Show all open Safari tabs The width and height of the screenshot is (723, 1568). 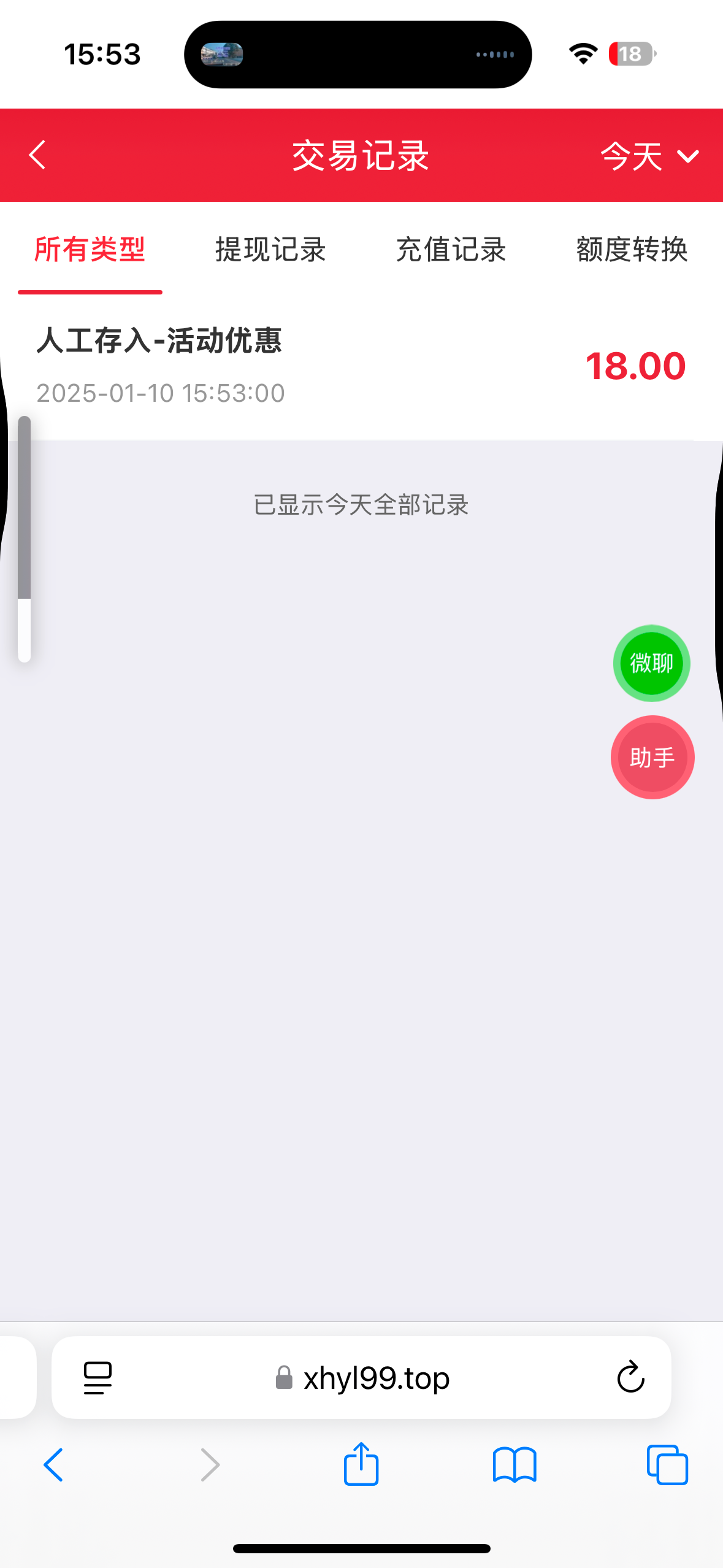(x=667, y=1465)
